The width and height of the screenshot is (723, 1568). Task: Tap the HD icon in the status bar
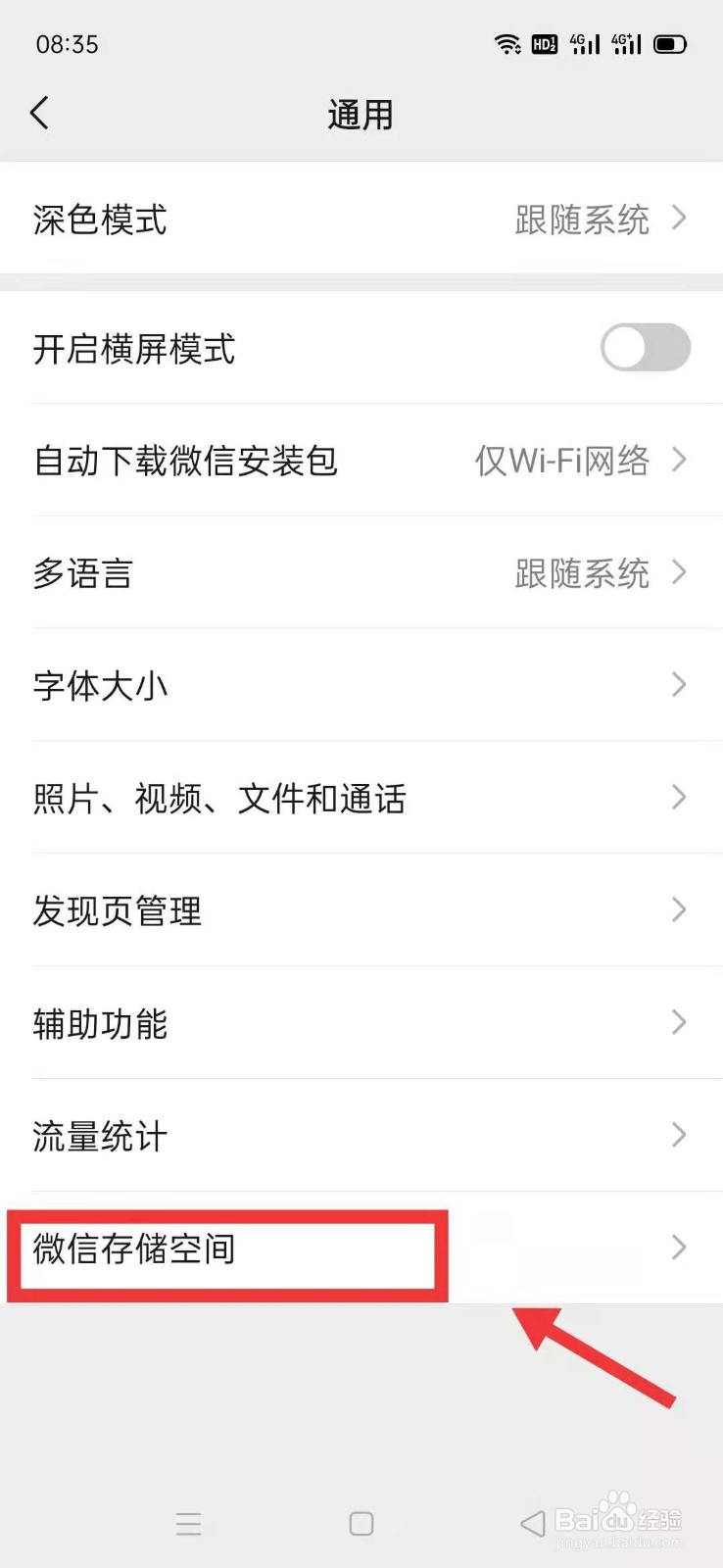544,43
